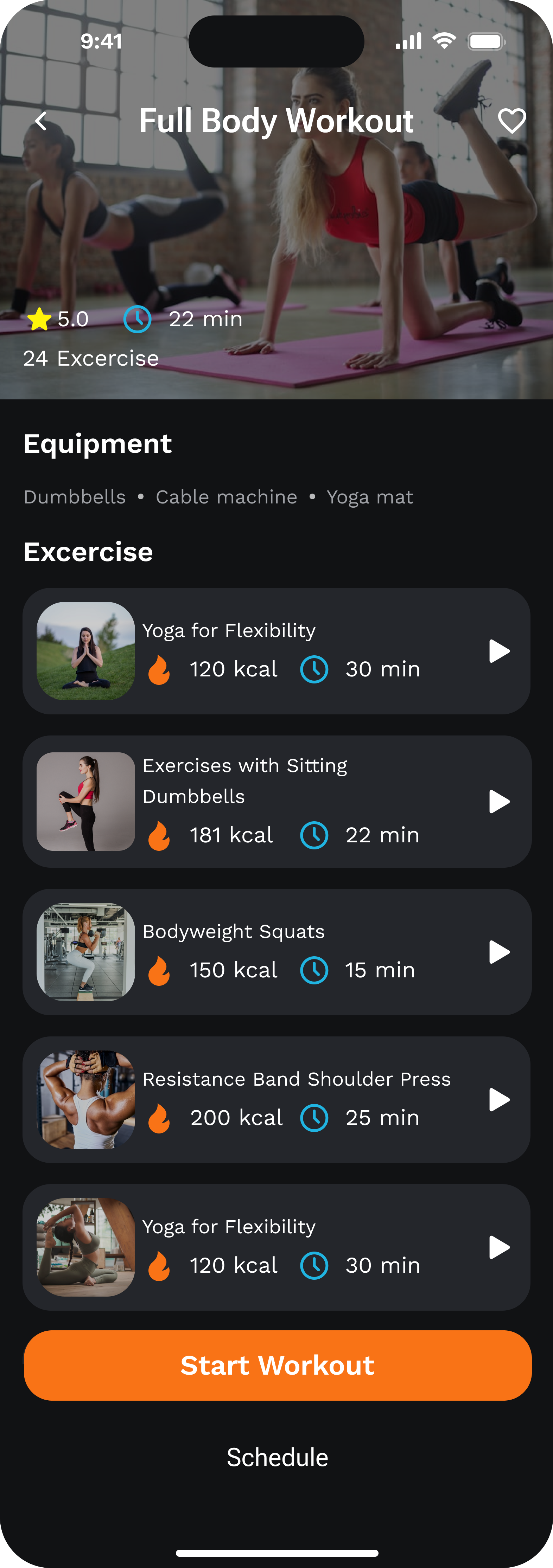Tap the clock icon next to 22 min header
553x1568 pixels.
137,319
